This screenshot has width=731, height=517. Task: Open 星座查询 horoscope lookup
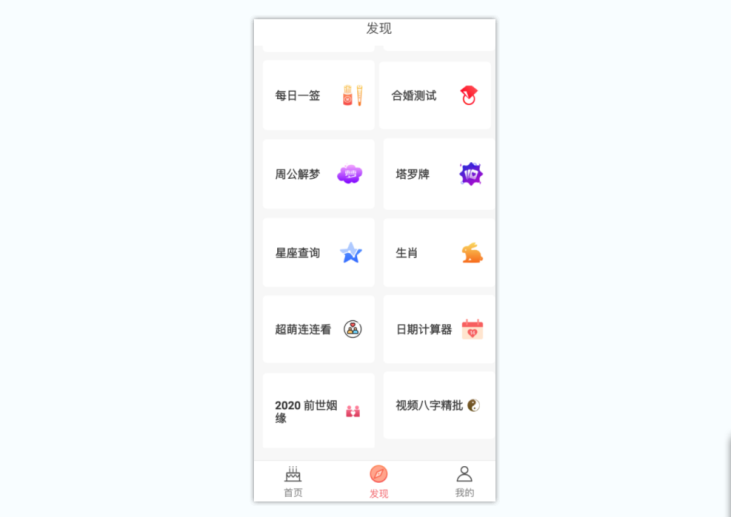coord(318,253)
